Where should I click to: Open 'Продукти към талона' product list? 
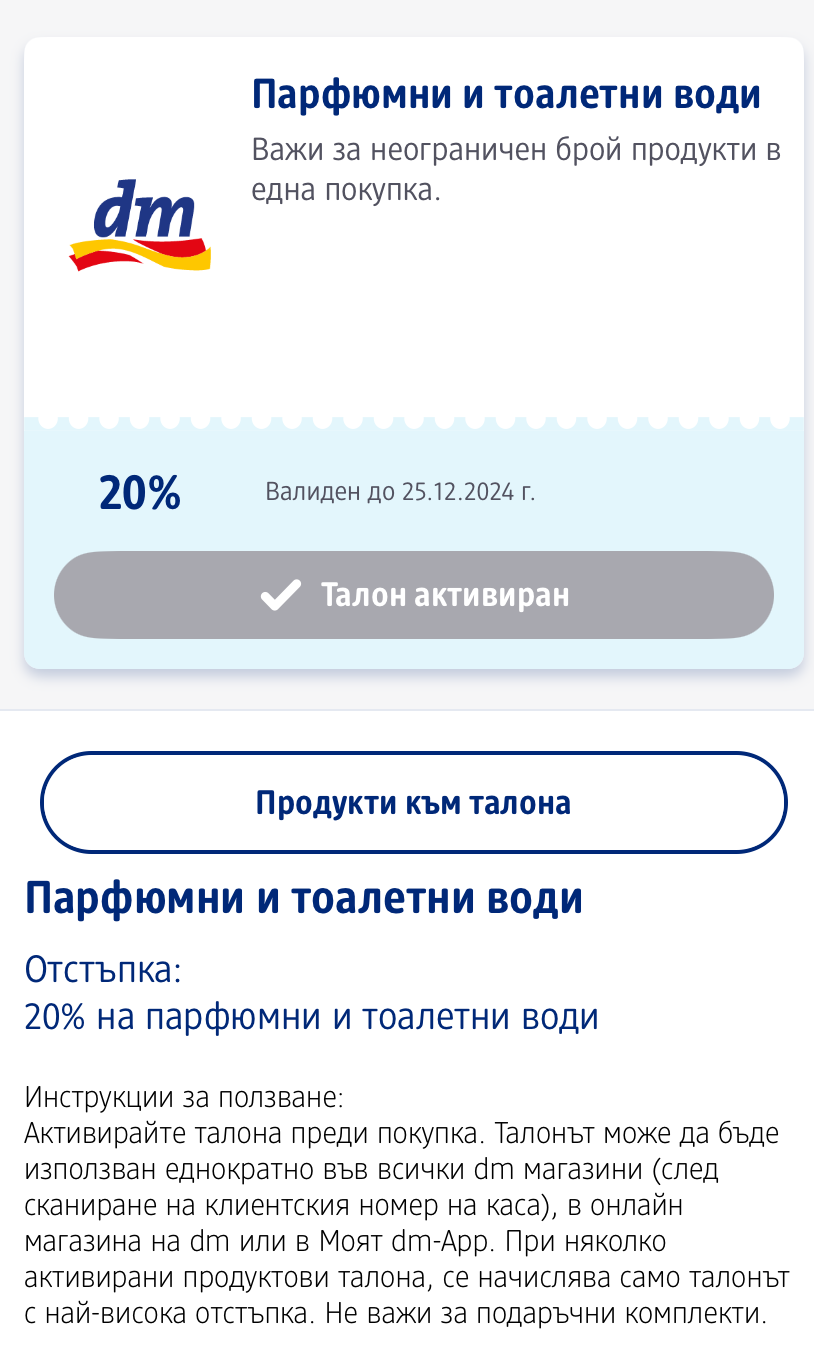click(x=413, y=803)
